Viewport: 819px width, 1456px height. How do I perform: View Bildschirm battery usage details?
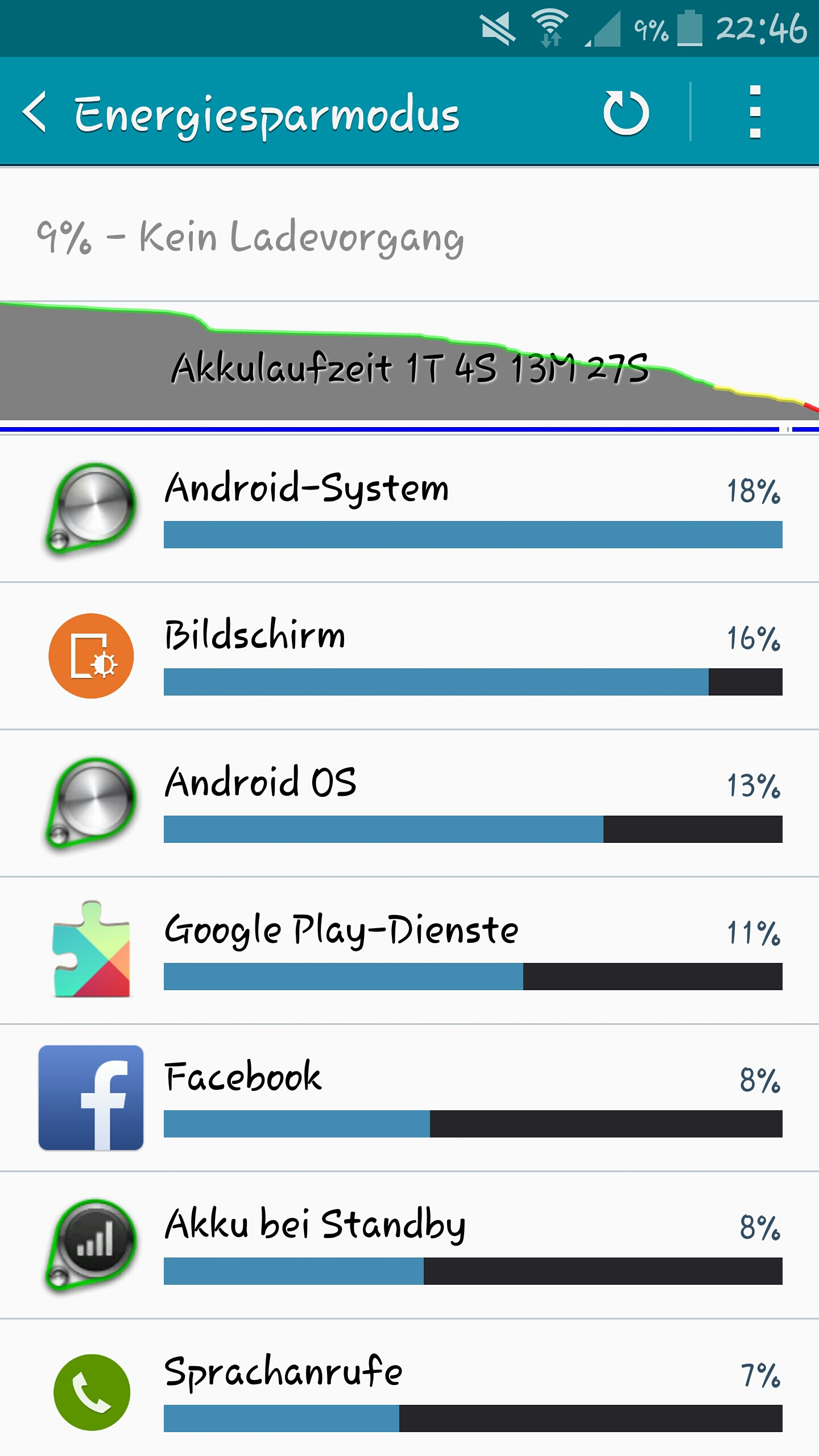[409, 656]
